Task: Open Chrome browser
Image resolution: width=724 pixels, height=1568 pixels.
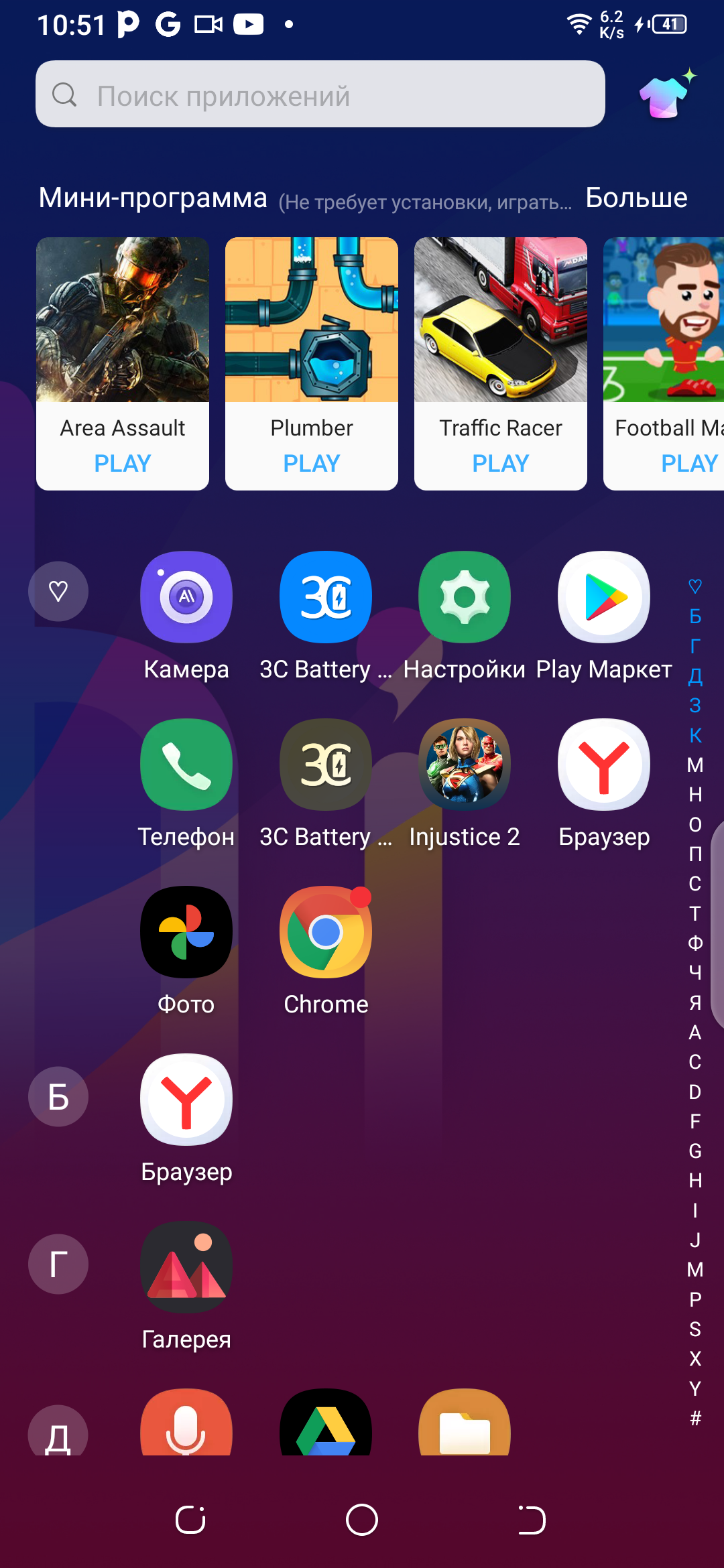Action: tap(326, 933)
